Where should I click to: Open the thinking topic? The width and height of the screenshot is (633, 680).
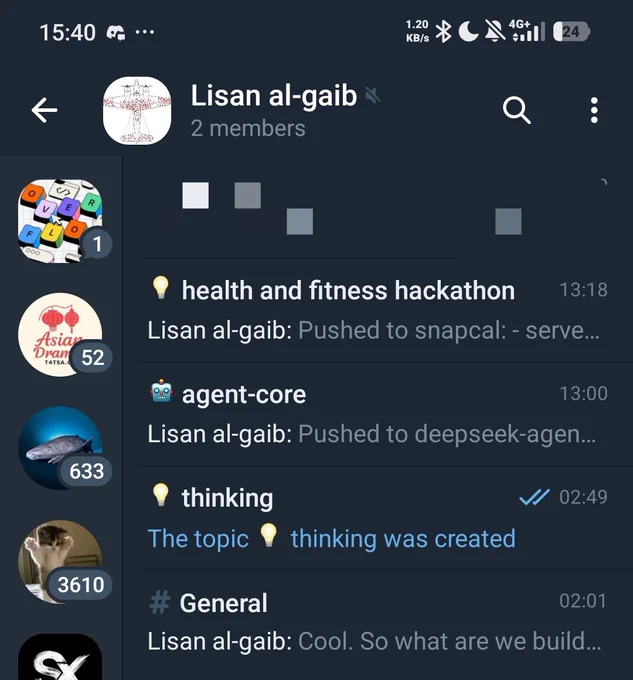(x=377, y=518)
